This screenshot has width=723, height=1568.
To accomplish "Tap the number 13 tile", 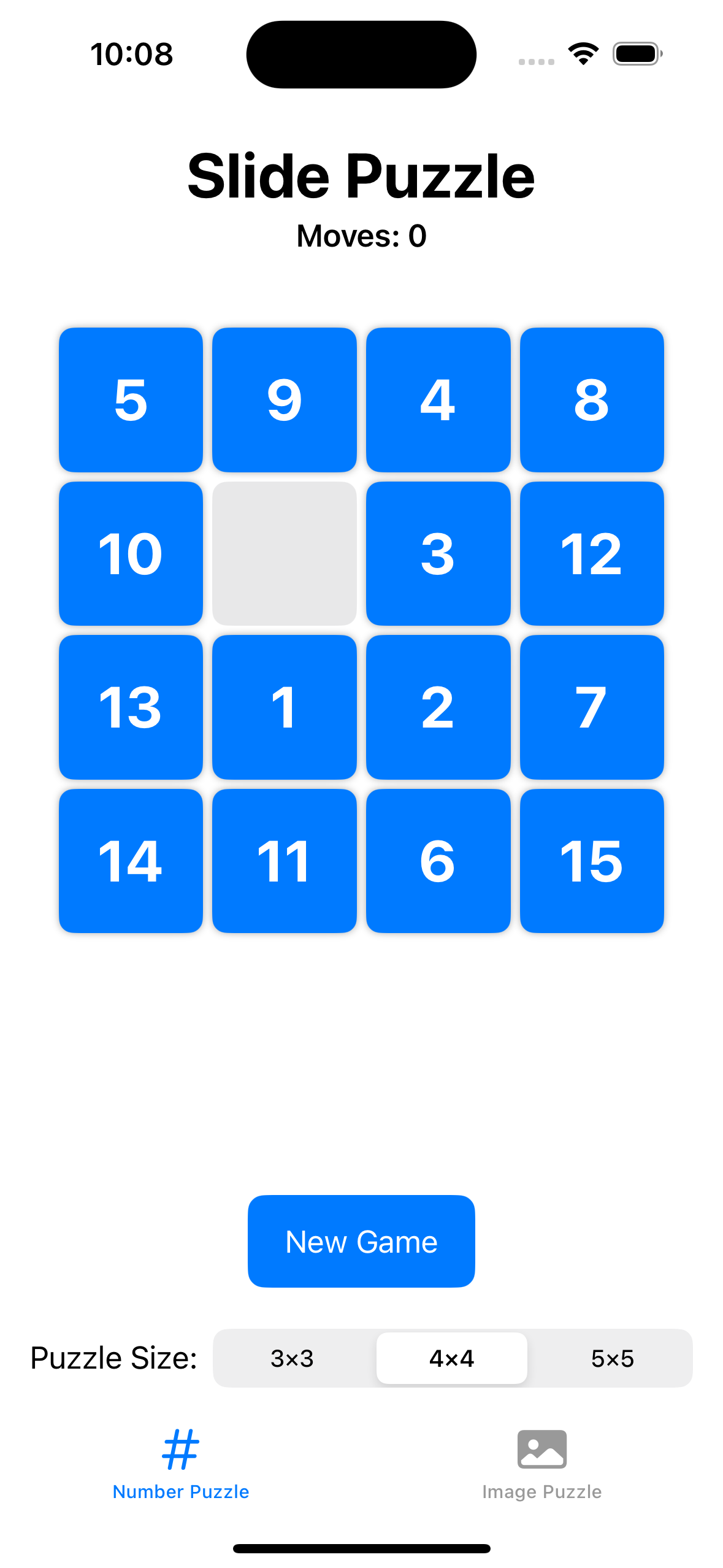I will coord(131,707).
